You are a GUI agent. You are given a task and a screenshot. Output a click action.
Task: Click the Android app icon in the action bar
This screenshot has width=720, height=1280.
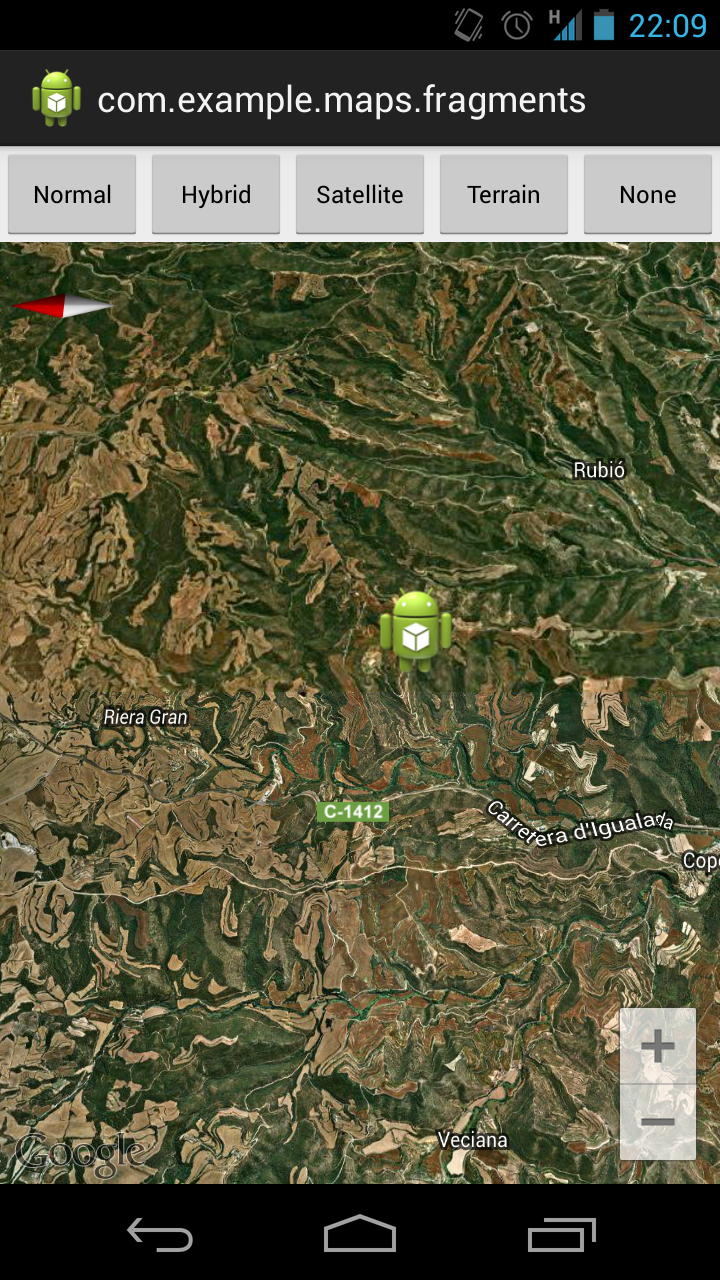point(54,98)
